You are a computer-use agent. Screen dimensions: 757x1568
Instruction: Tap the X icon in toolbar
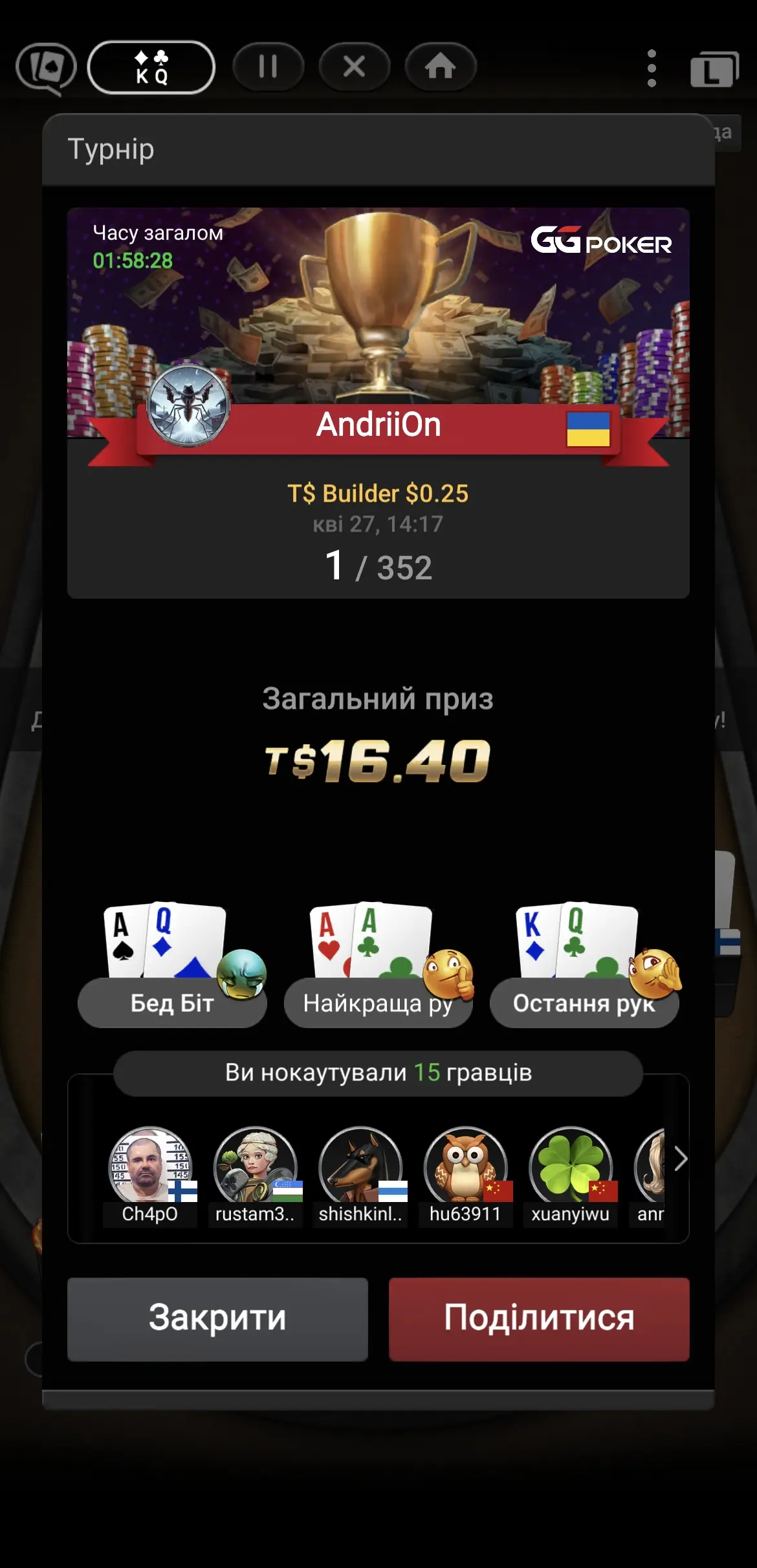pyautogui.click(x=354, y=67)
